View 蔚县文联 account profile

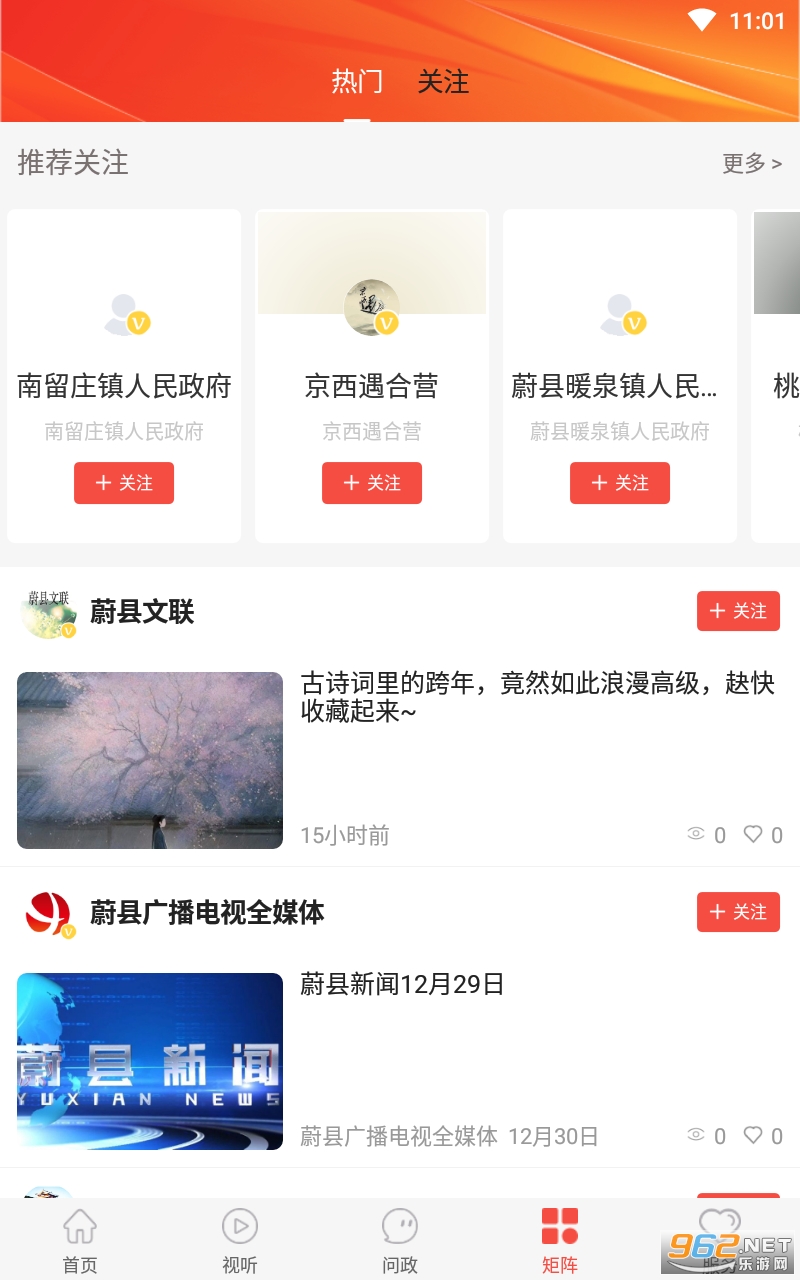142,612
